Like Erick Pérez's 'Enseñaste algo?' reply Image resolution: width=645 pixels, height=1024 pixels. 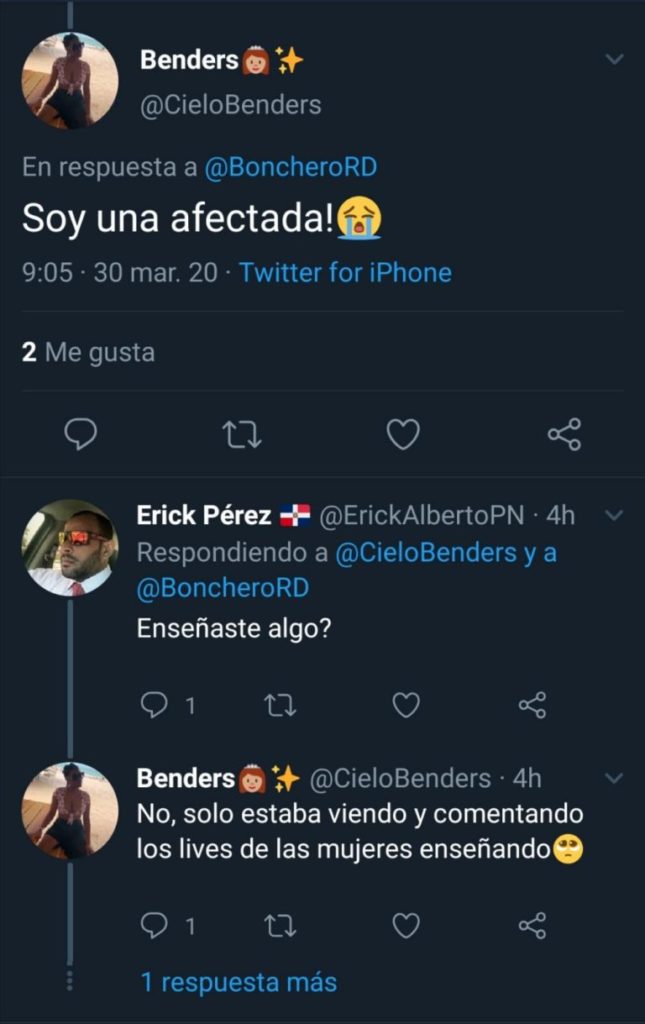point(405,706)
